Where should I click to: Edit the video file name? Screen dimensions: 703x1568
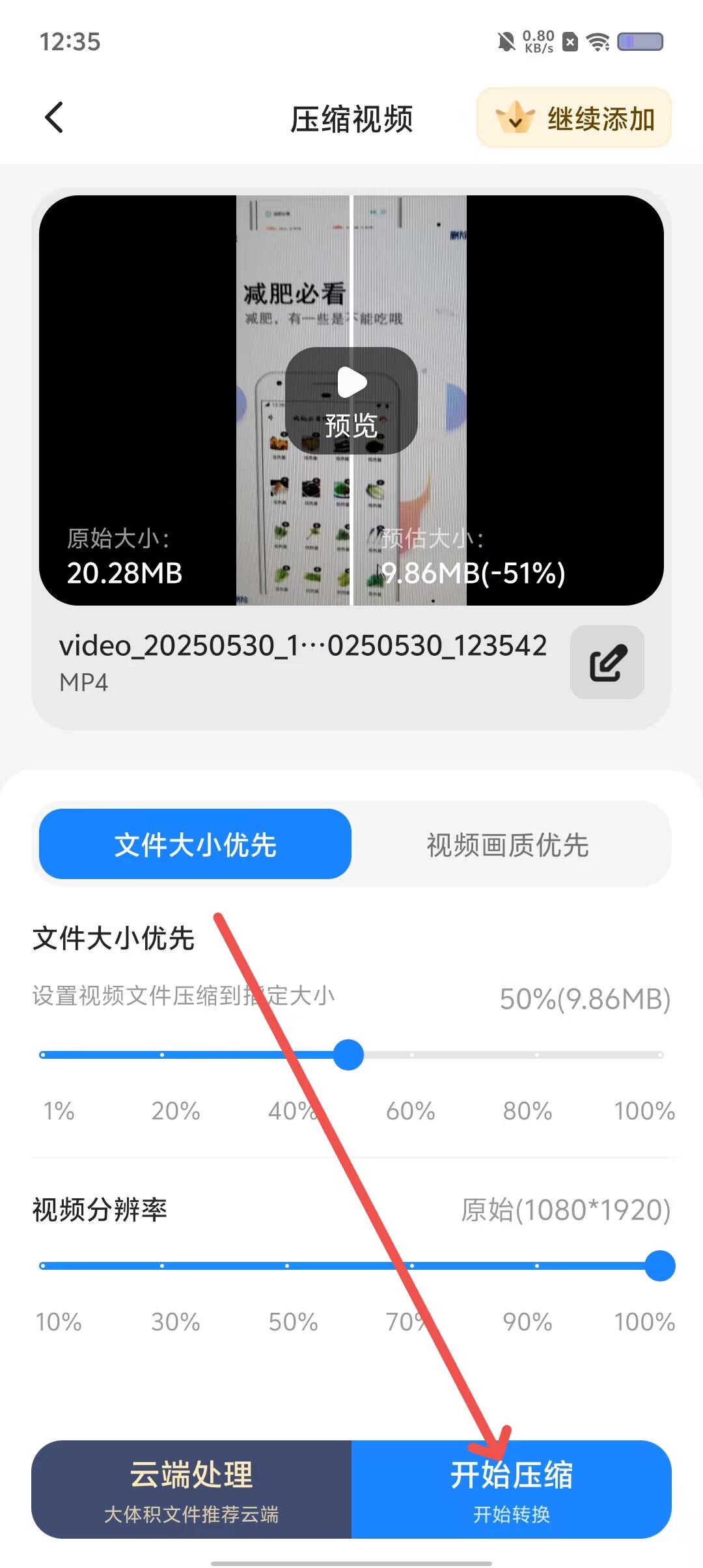tap(607, 662)
